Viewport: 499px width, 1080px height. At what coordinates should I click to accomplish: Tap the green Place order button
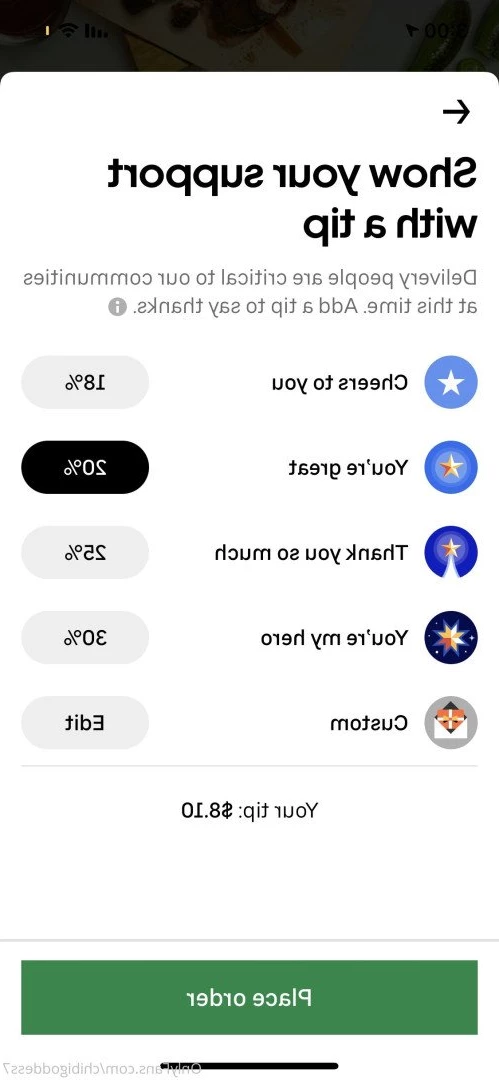250,997
